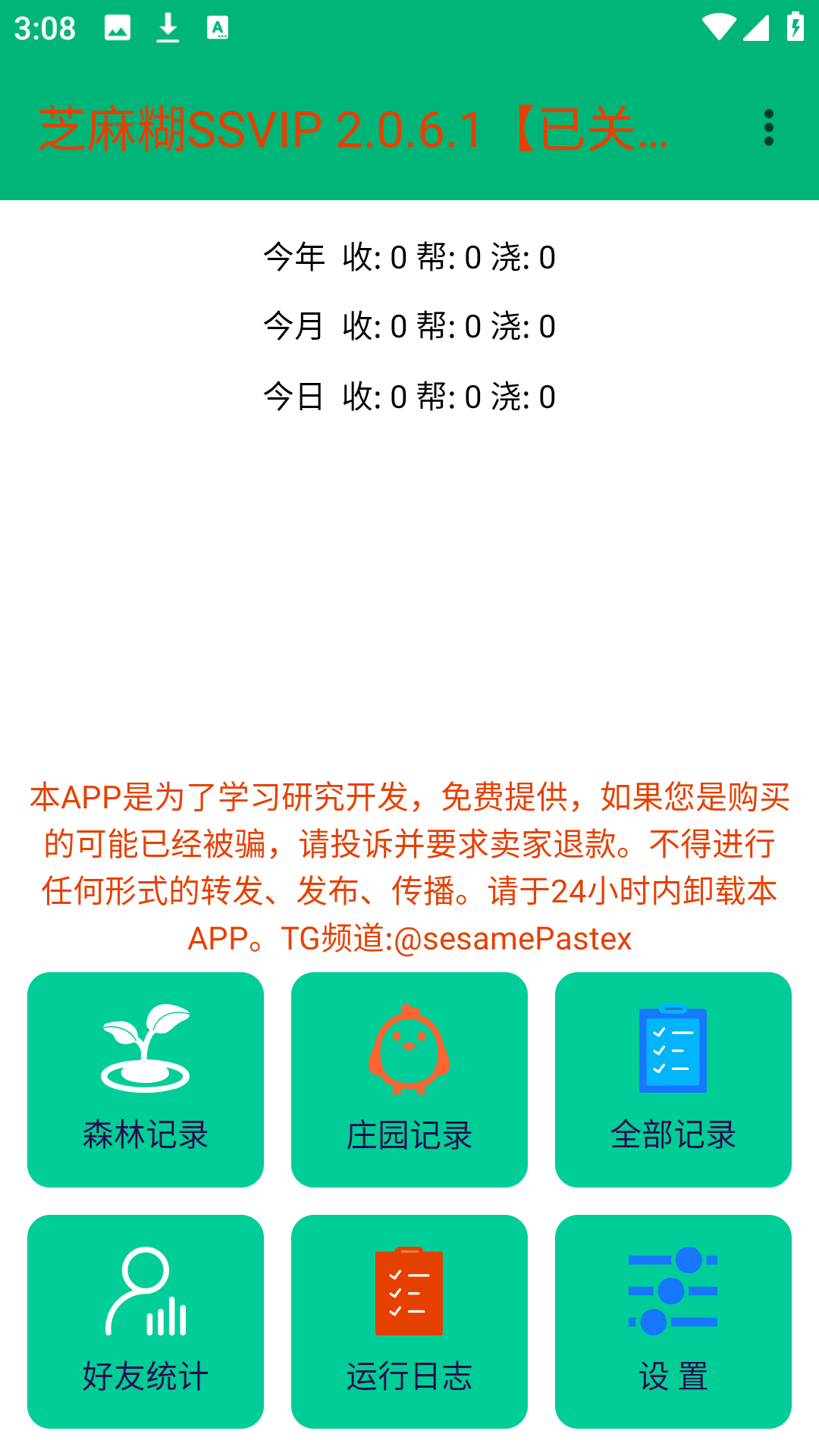Open 森林记录 forest records
819x1456 pixels.
[x=146, y=1079]
